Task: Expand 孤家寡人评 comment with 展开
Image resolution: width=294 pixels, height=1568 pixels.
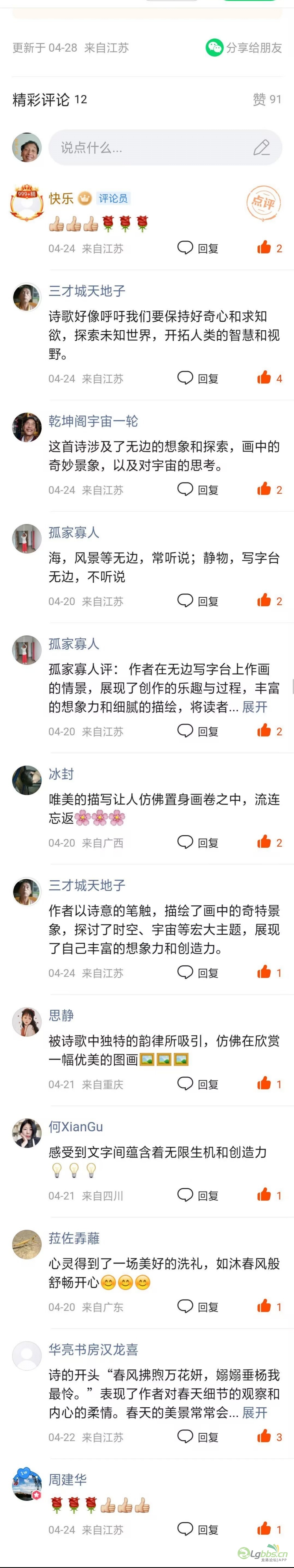Action: pyautogui.click(x=254, y=707)
